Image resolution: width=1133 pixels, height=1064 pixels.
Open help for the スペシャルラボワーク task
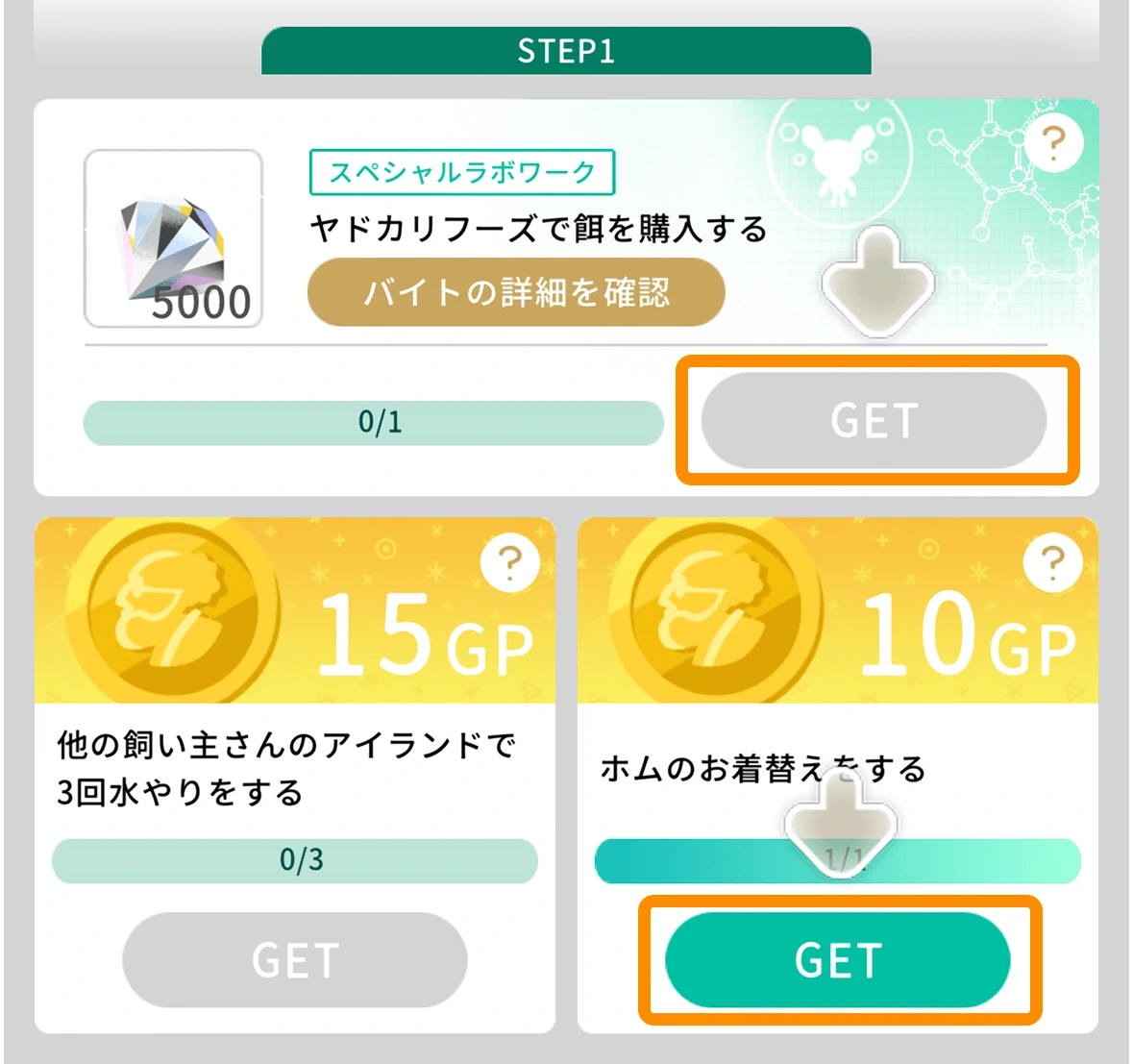click(x=1054, y=144)
